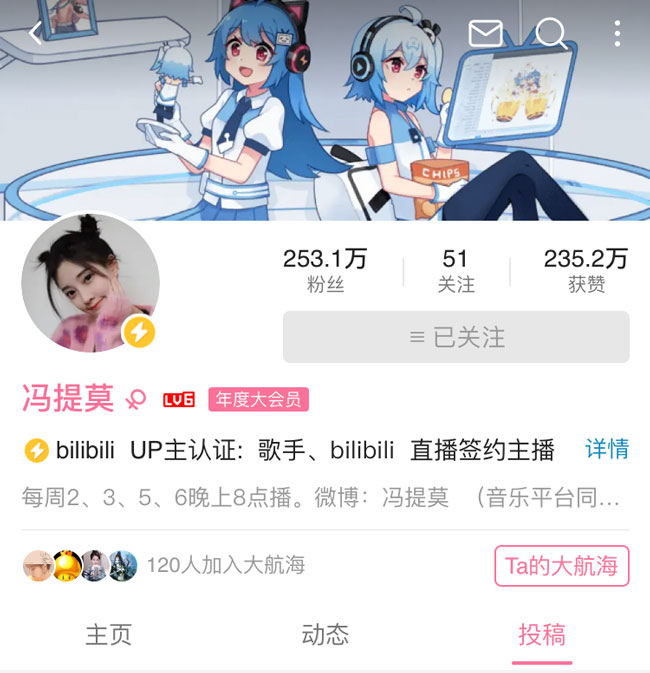Open the 120人加入大航海 members row

coord(164,566)
